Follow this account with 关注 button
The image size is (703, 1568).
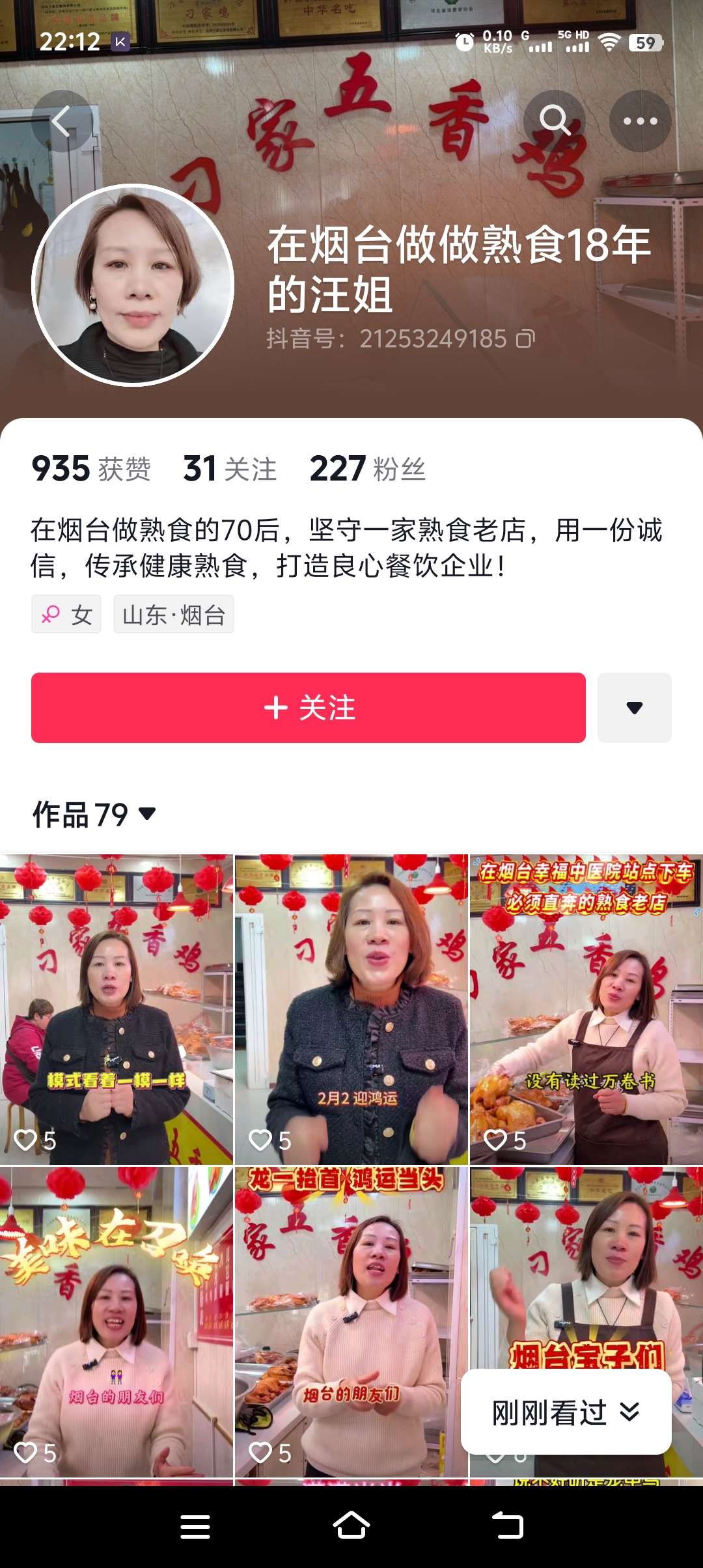coord(309,708)
